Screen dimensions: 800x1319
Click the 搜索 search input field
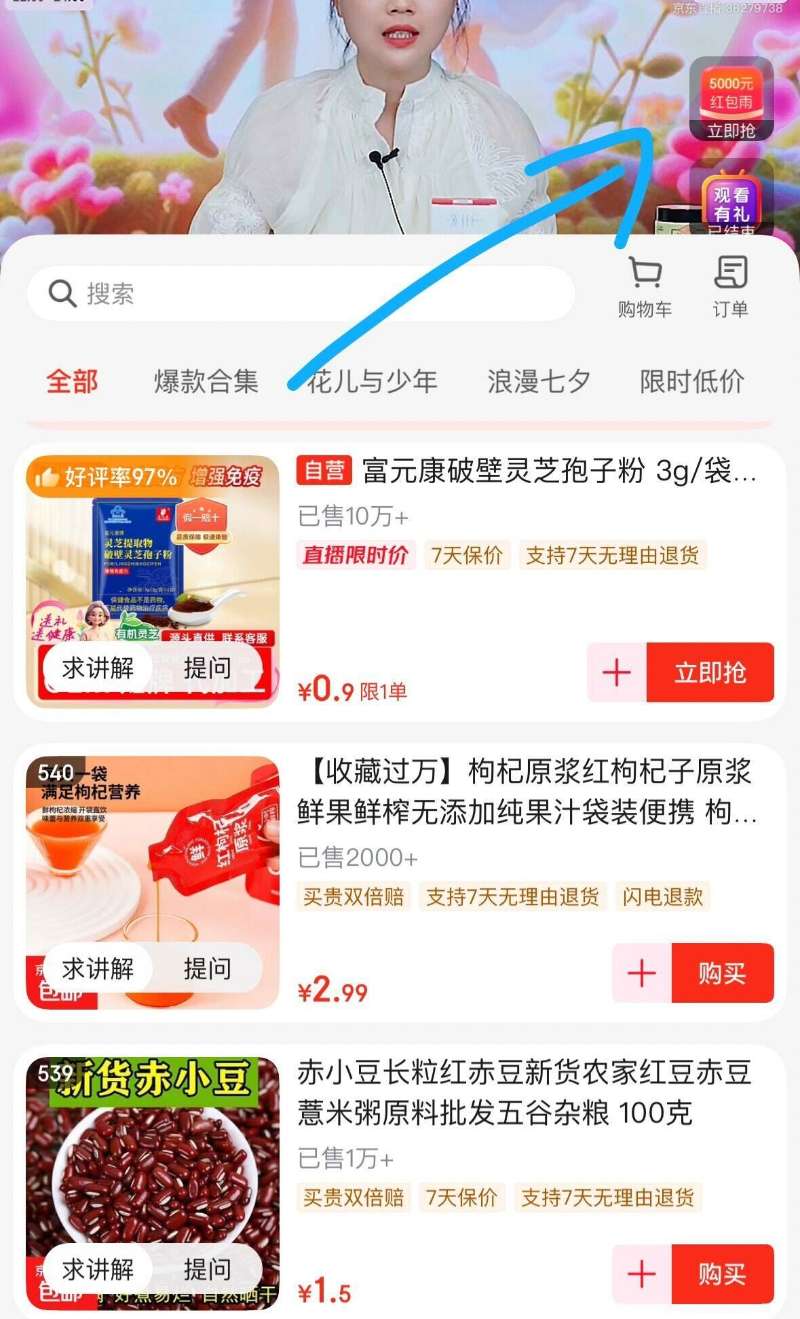click(300, 293)
